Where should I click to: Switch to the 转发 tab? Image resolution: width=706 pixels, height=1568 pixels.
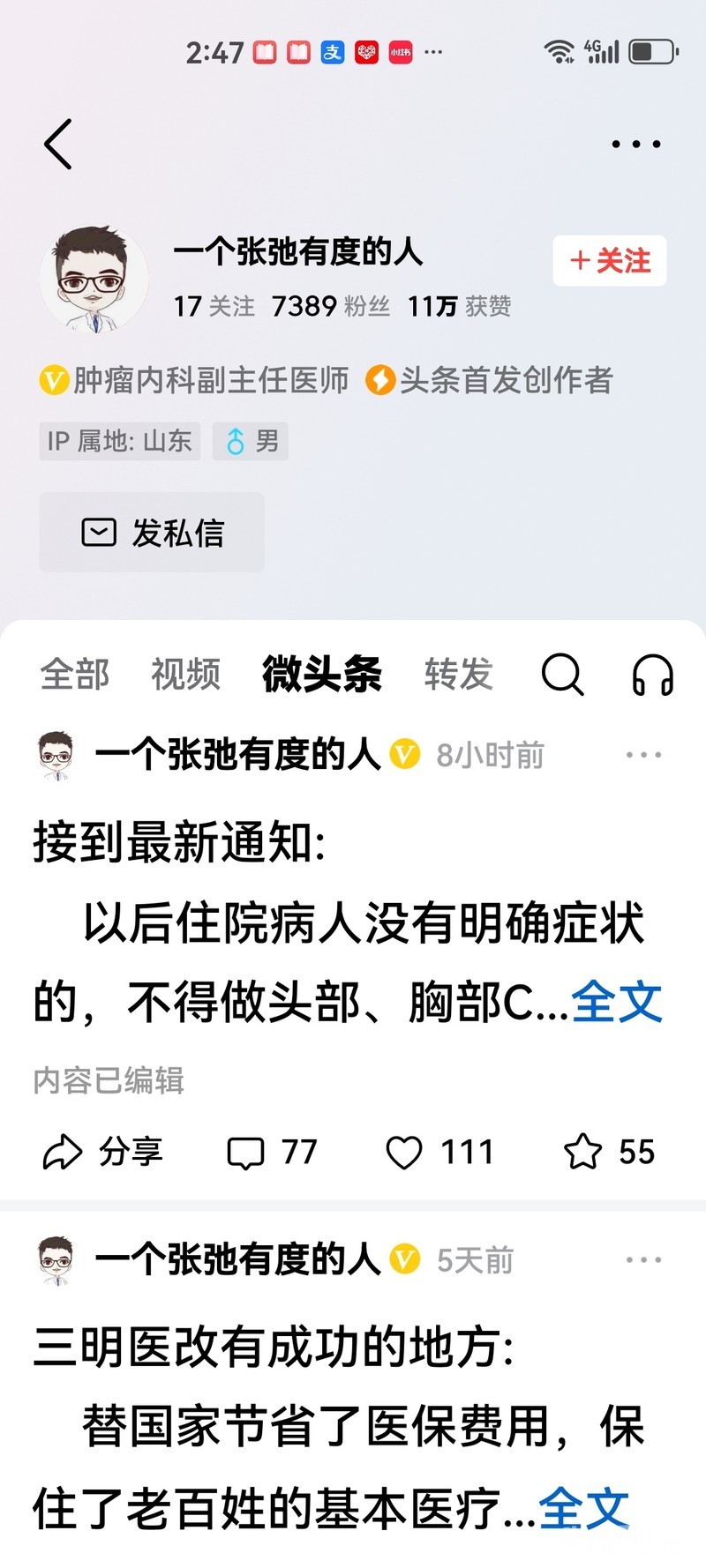click(x=458, y=675)
